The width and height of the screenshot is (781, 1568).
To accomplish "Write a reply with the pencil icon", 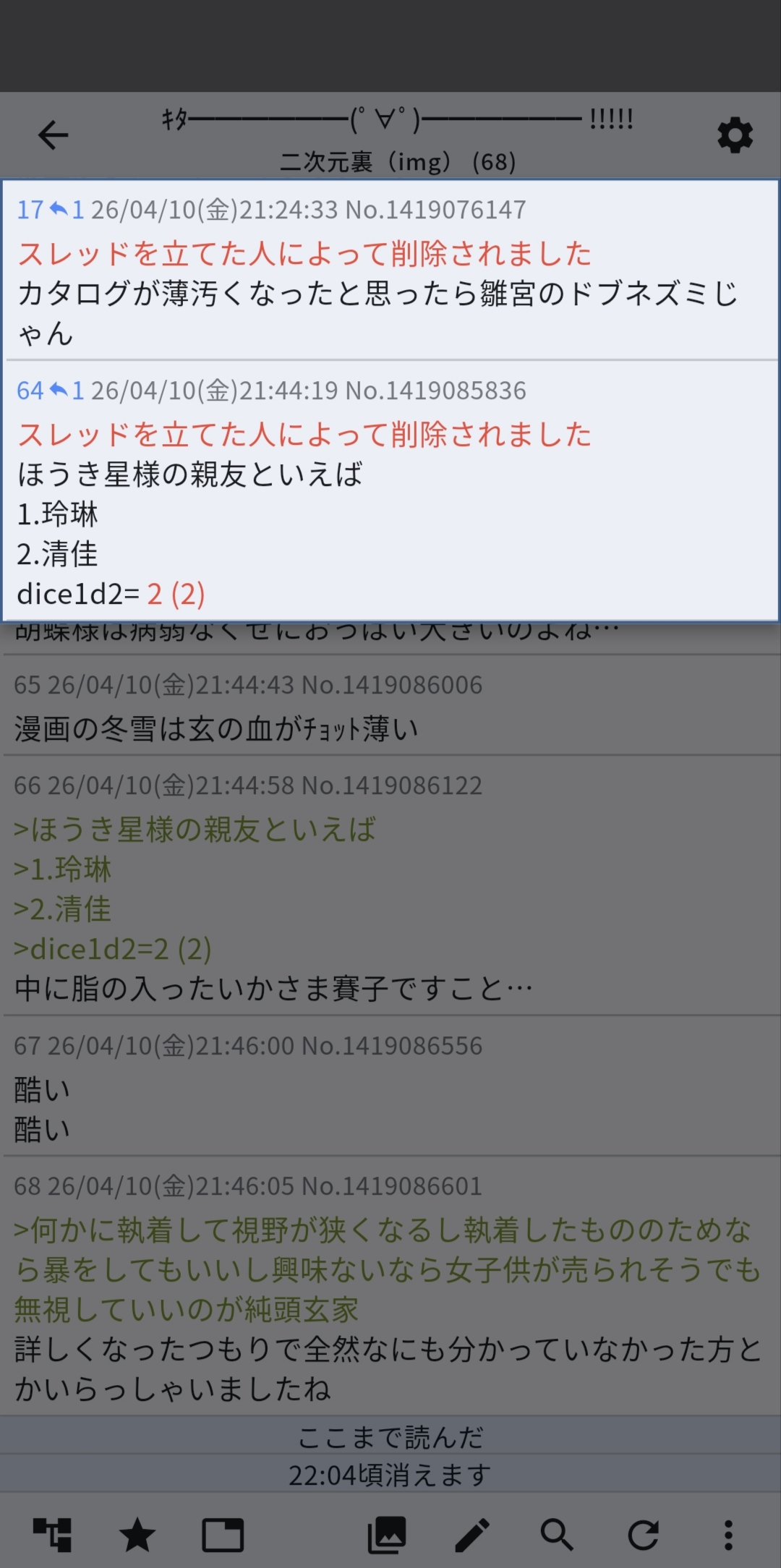I will tap(472, 1535).
